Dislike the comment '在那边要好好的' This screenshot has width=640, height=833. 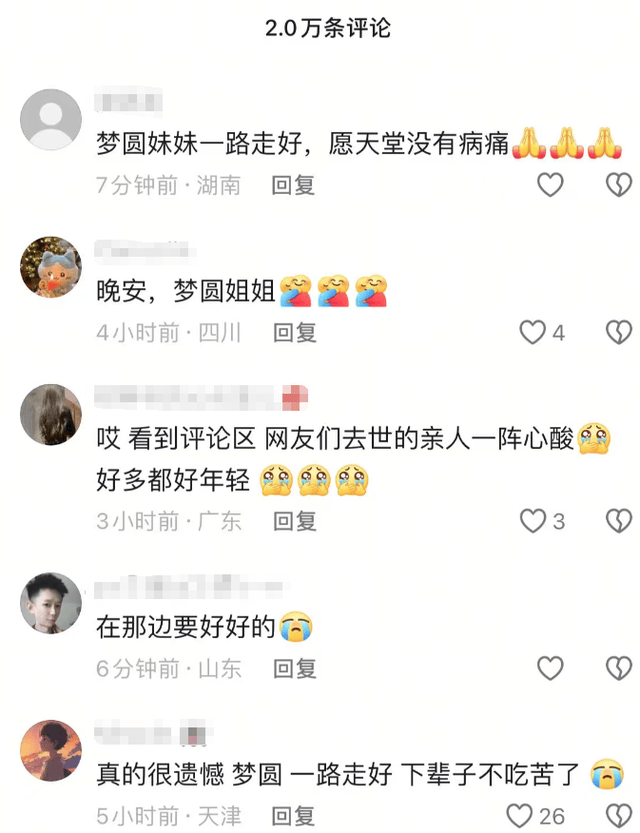point(620,668)
